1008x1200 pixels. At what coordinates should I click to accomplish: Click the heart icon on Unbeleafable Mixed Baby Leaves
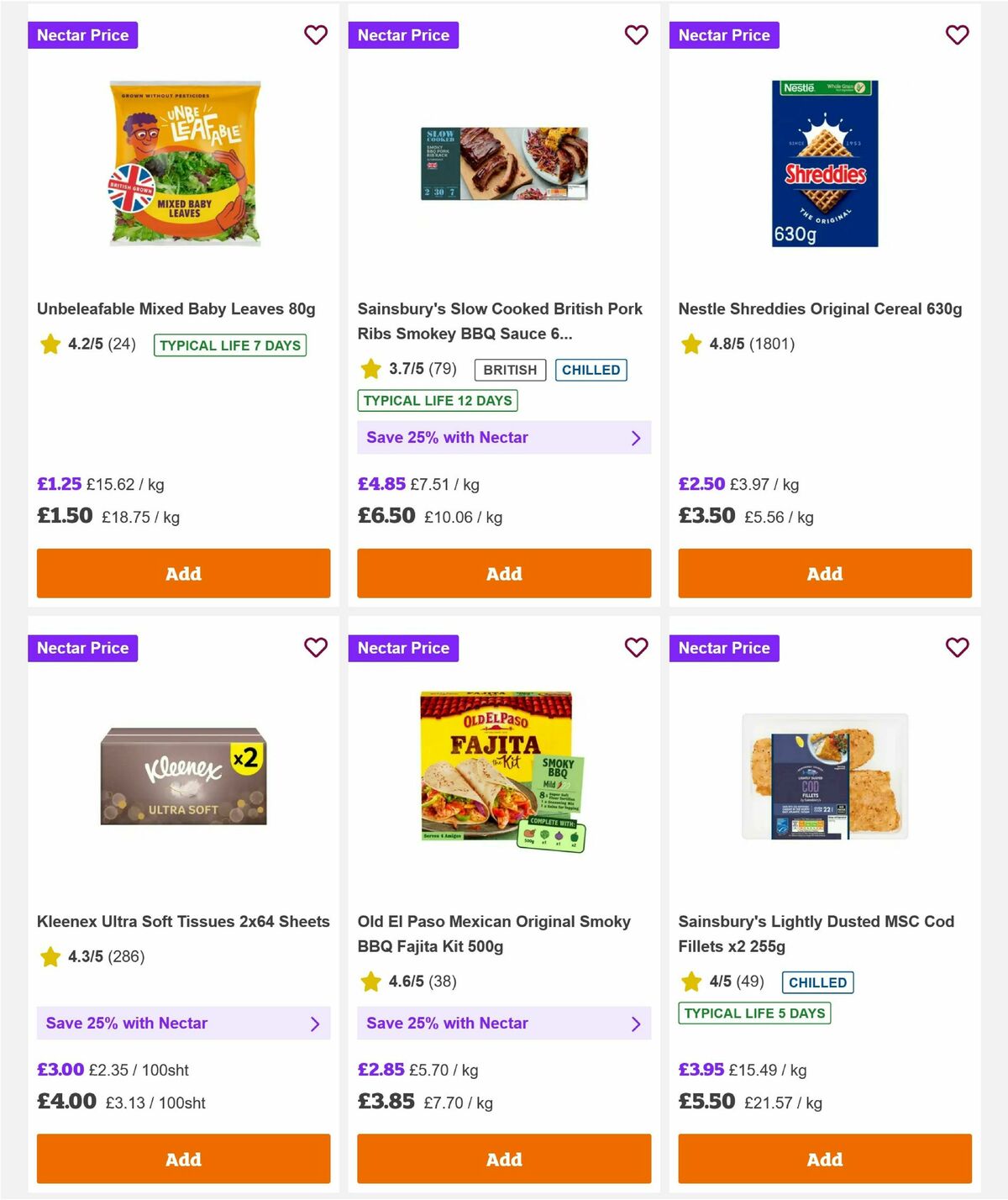[316, 35]
